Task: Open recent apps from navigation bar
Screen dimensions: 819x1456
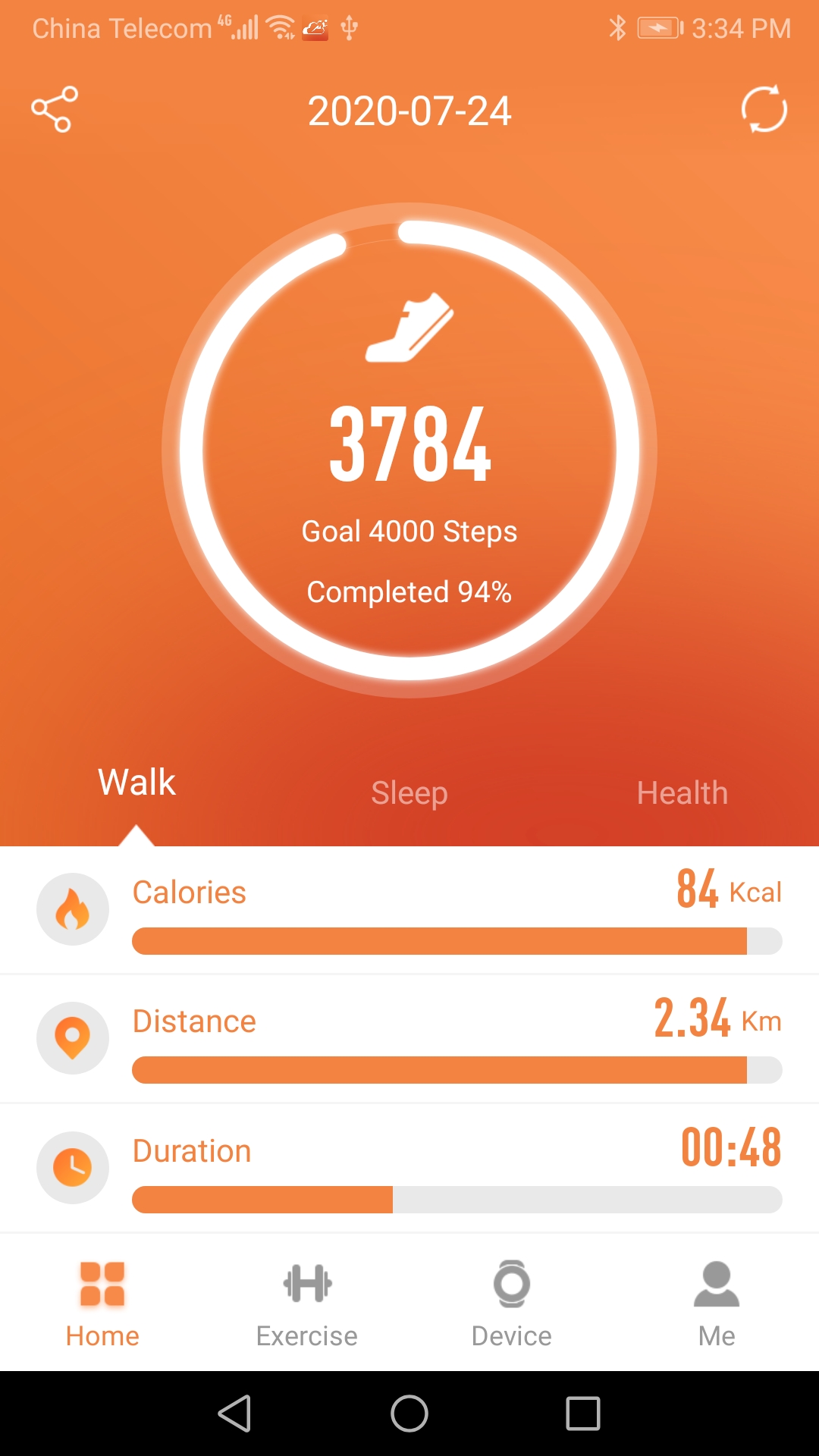Action: (x=583, y=1414)
